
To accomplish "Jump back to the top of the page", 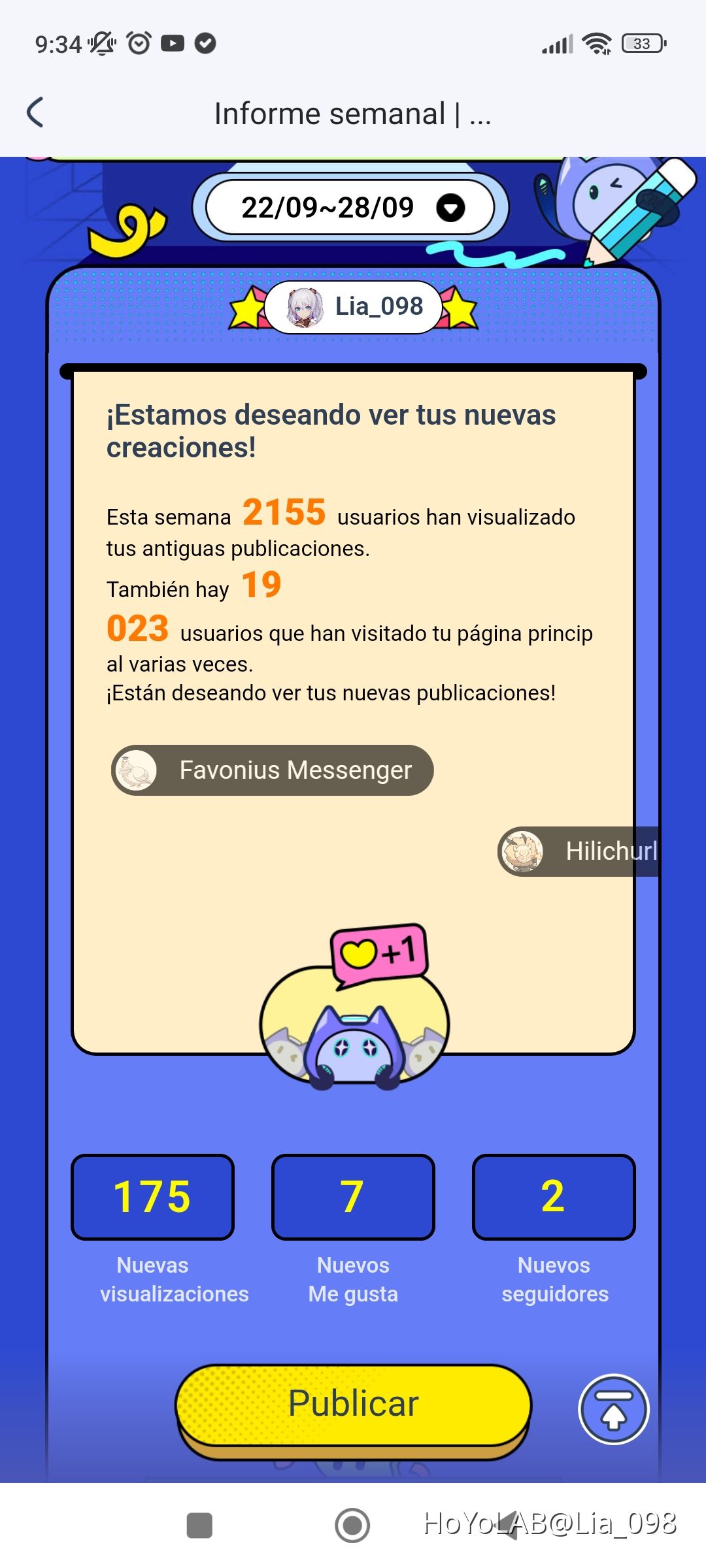I will pos(613,1409).
